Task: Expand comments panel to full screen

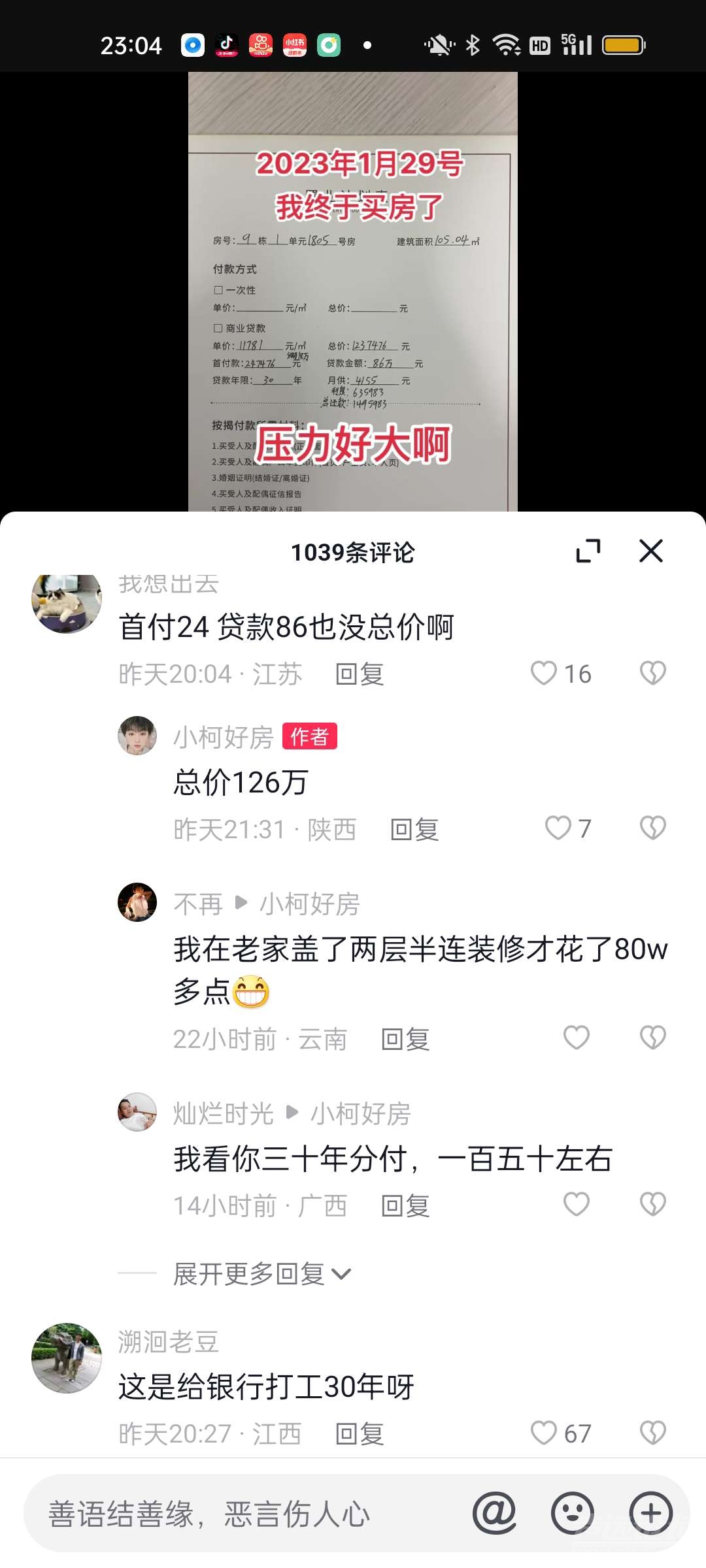Action: tap(588, 551)
